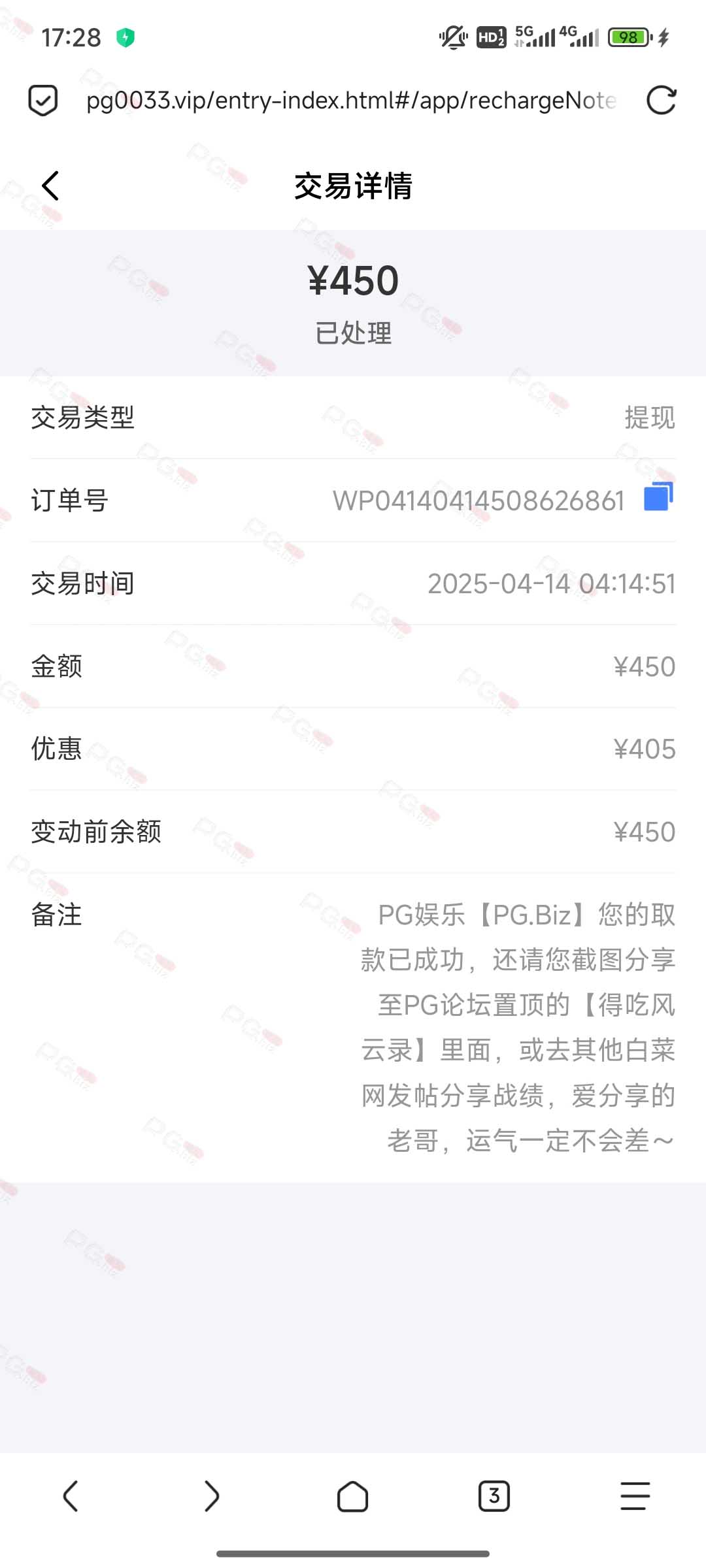Navigate forward in the browser bottom bar
Viewport: 706px width, 1568px height.
coord(211,1496)
